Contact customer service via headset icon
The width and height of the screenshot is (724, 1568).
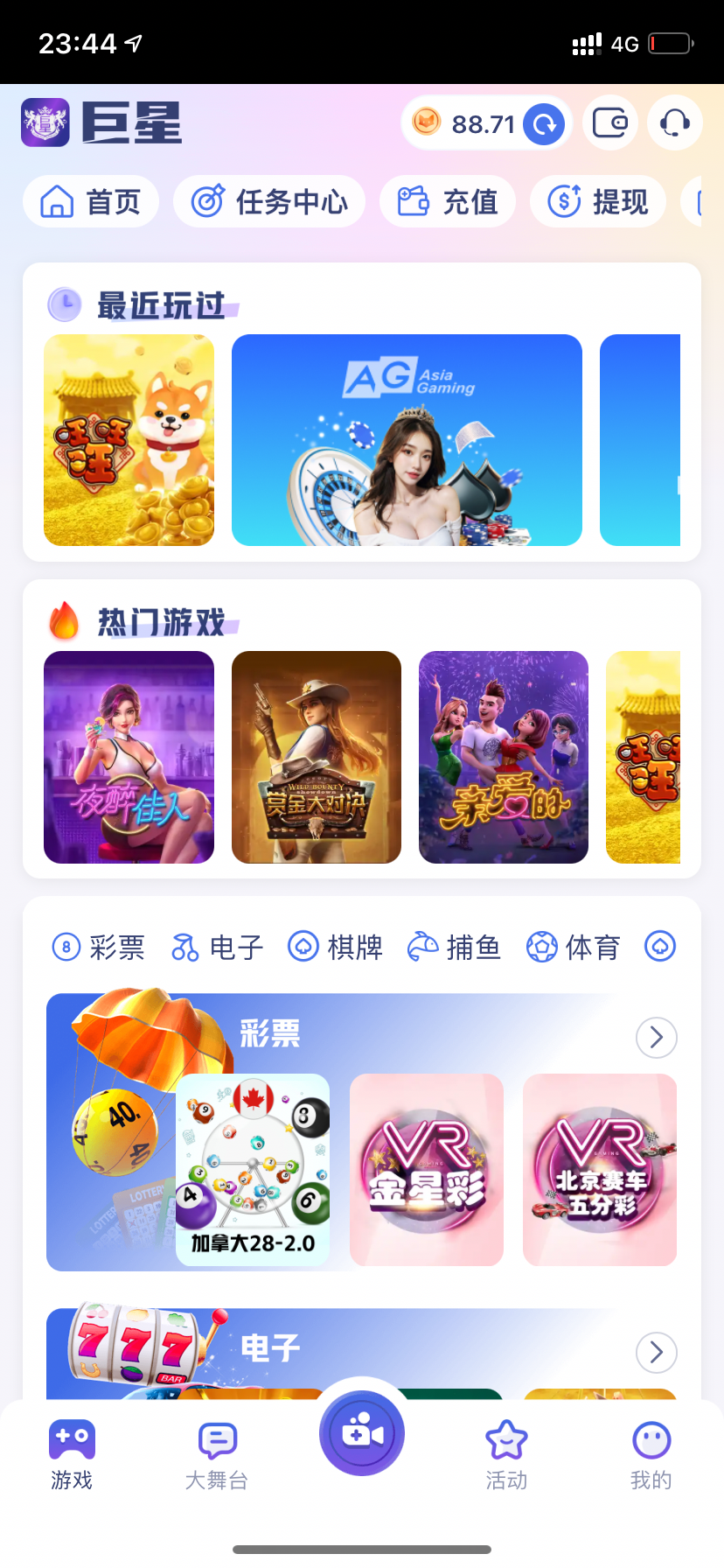tap(674, 123)
